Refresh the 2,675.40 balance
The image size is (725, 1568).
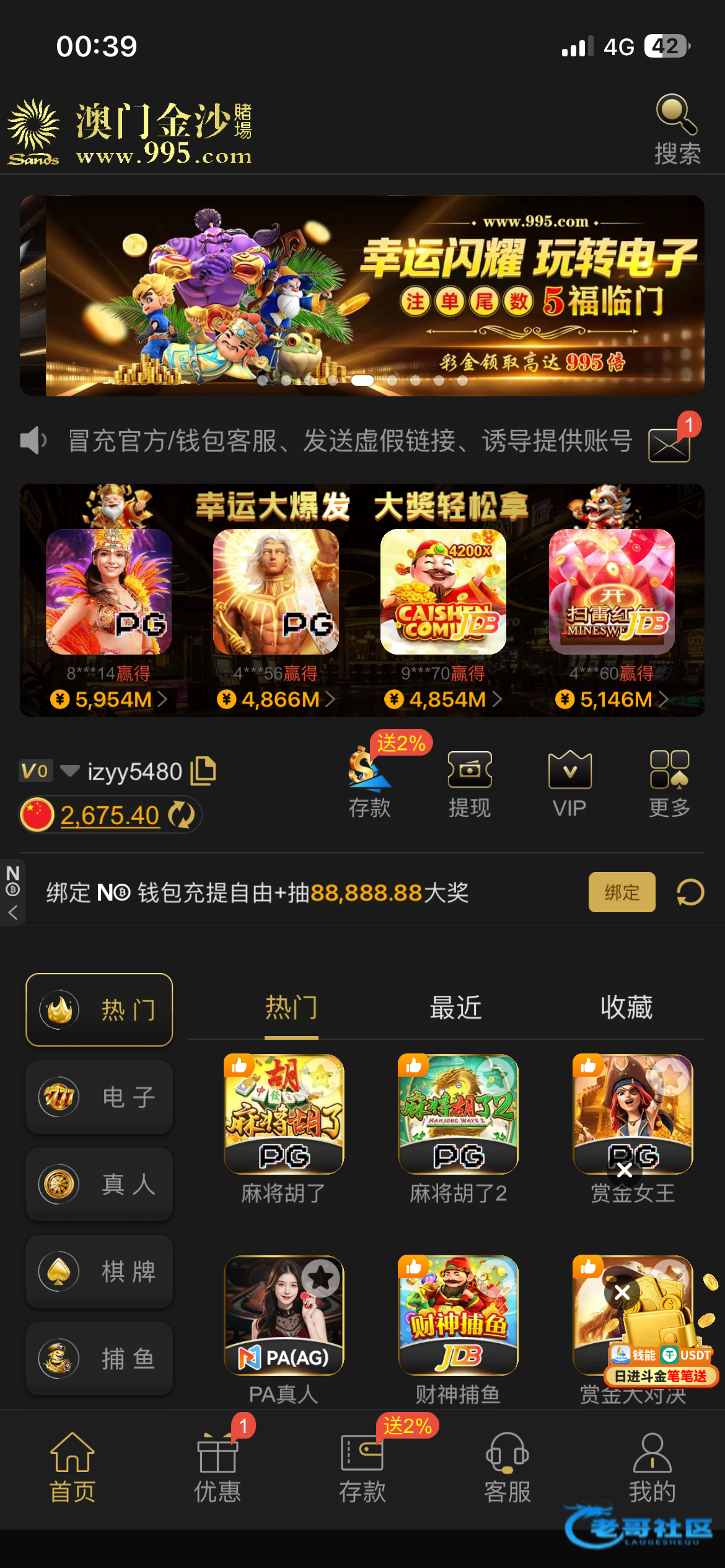click(x=182, y=815)
